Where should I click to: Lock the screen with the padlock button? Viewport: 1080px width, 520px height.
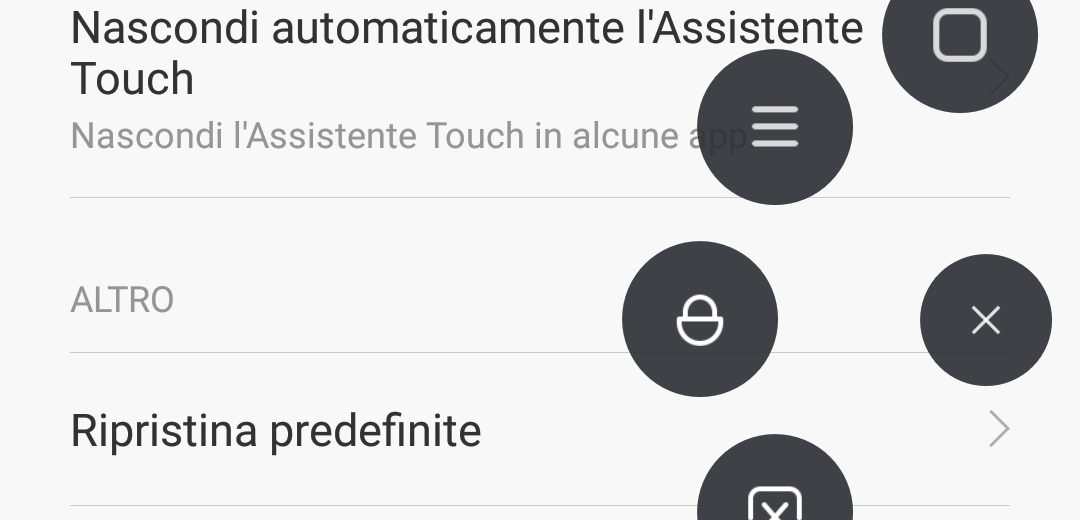[x=700, y=320]
